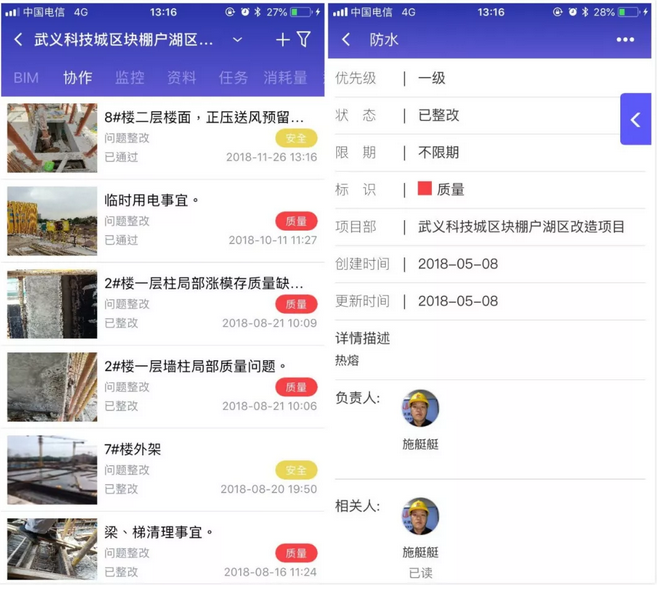Go back from the 武义科技城 project list
Viewport: 657px width, 589px height.
[18, 40]
